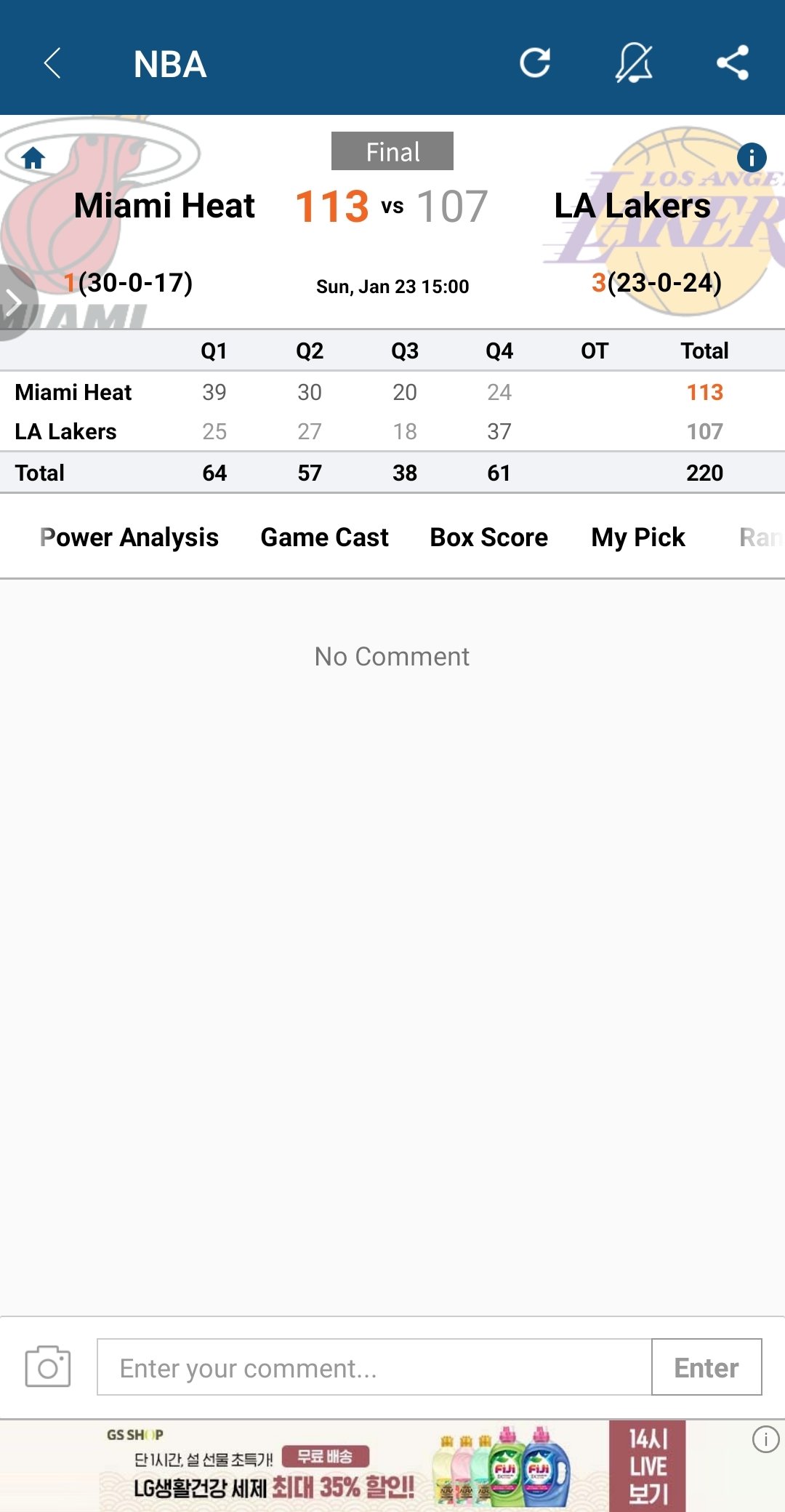Screen dimensions: 785x1512
Task: Switch to the Game Cast tab
Action: click(324, 537)
